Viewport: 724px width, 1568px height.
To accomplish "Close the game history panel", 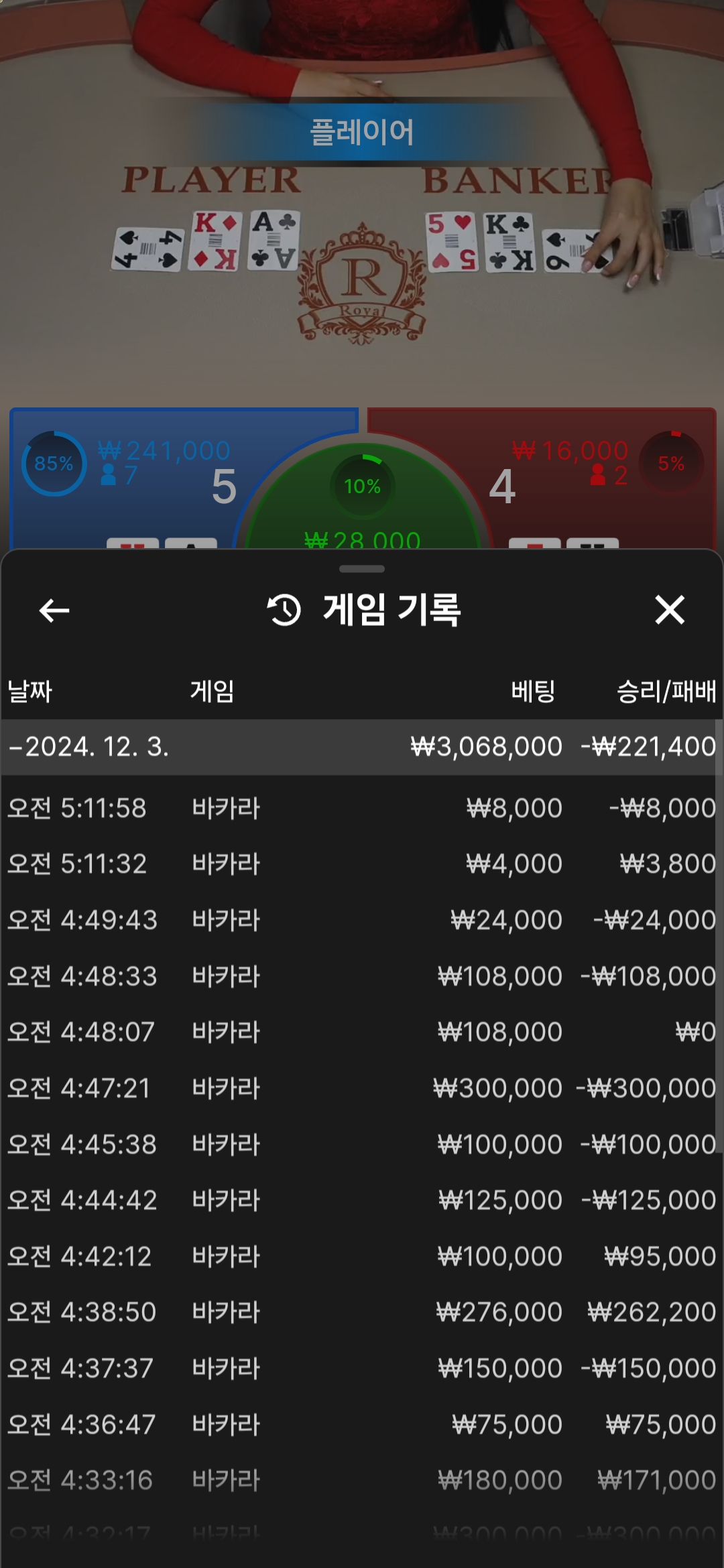I will point(669,610).
